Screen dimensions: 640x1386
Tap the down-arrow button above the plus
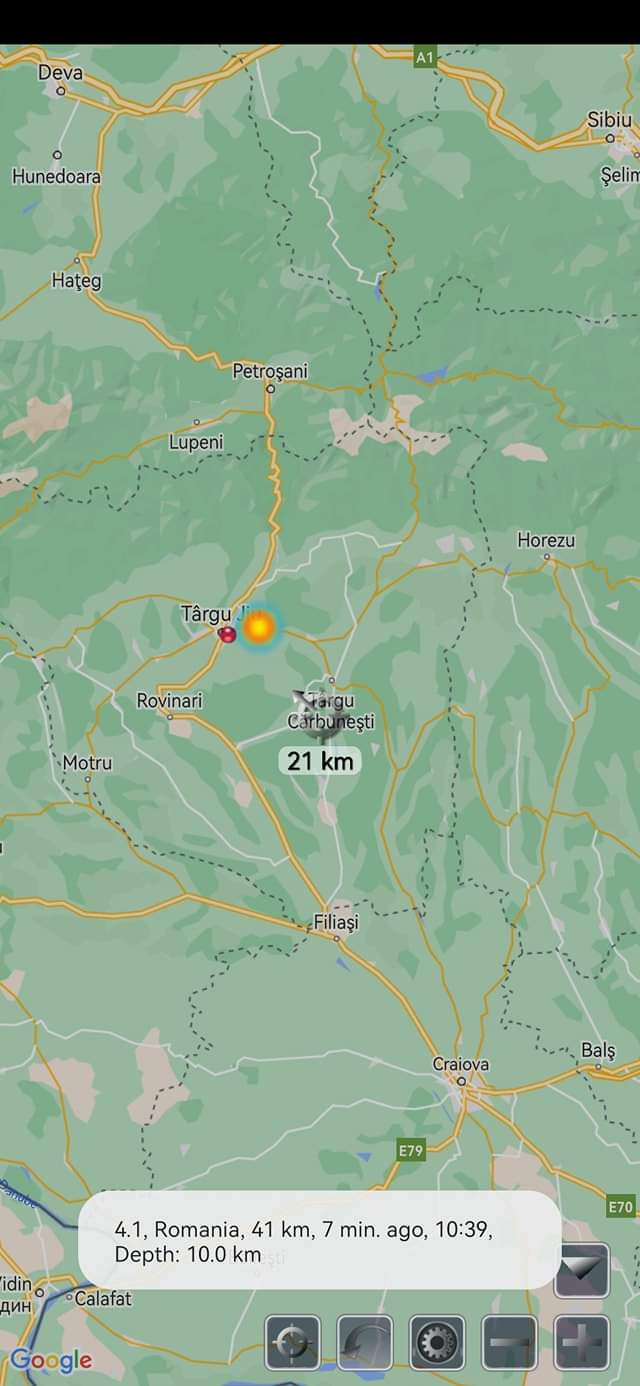582,1269
